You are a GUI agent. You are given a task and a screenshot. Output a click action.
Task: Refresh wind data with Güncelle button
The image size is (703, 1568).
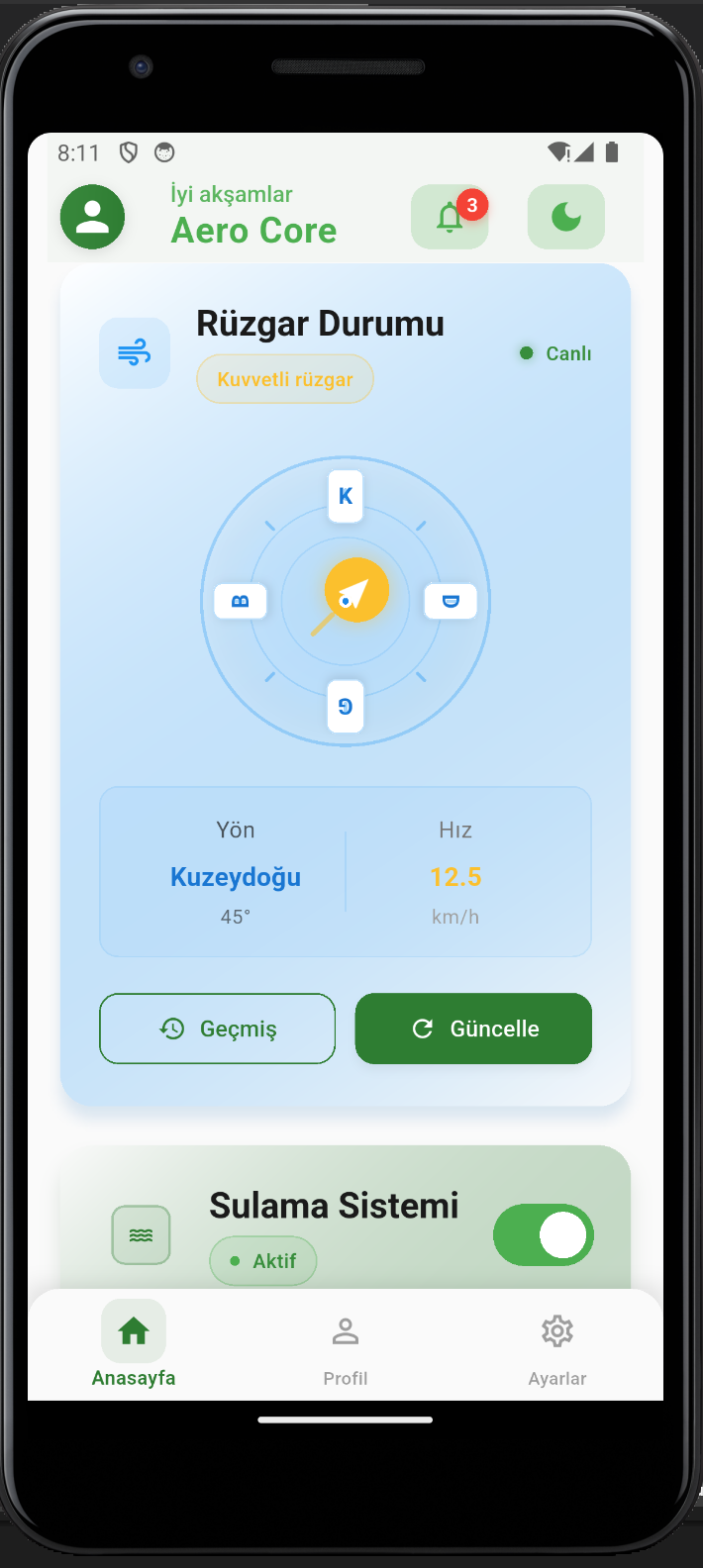pyautogui.click(x=473, y=1029)
